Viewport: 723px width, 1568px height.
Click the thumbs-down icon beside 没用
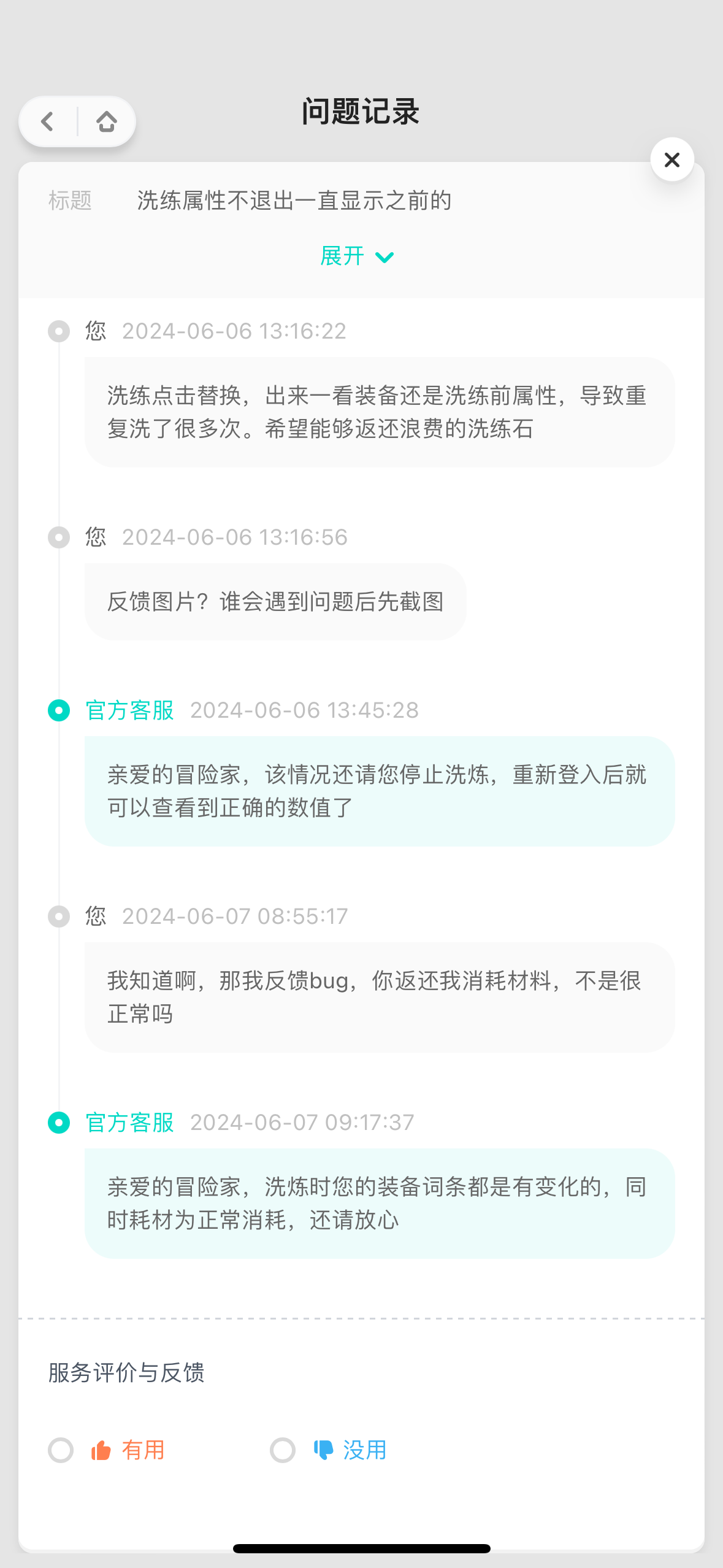pyautogui.click(x=323, y=1450)
